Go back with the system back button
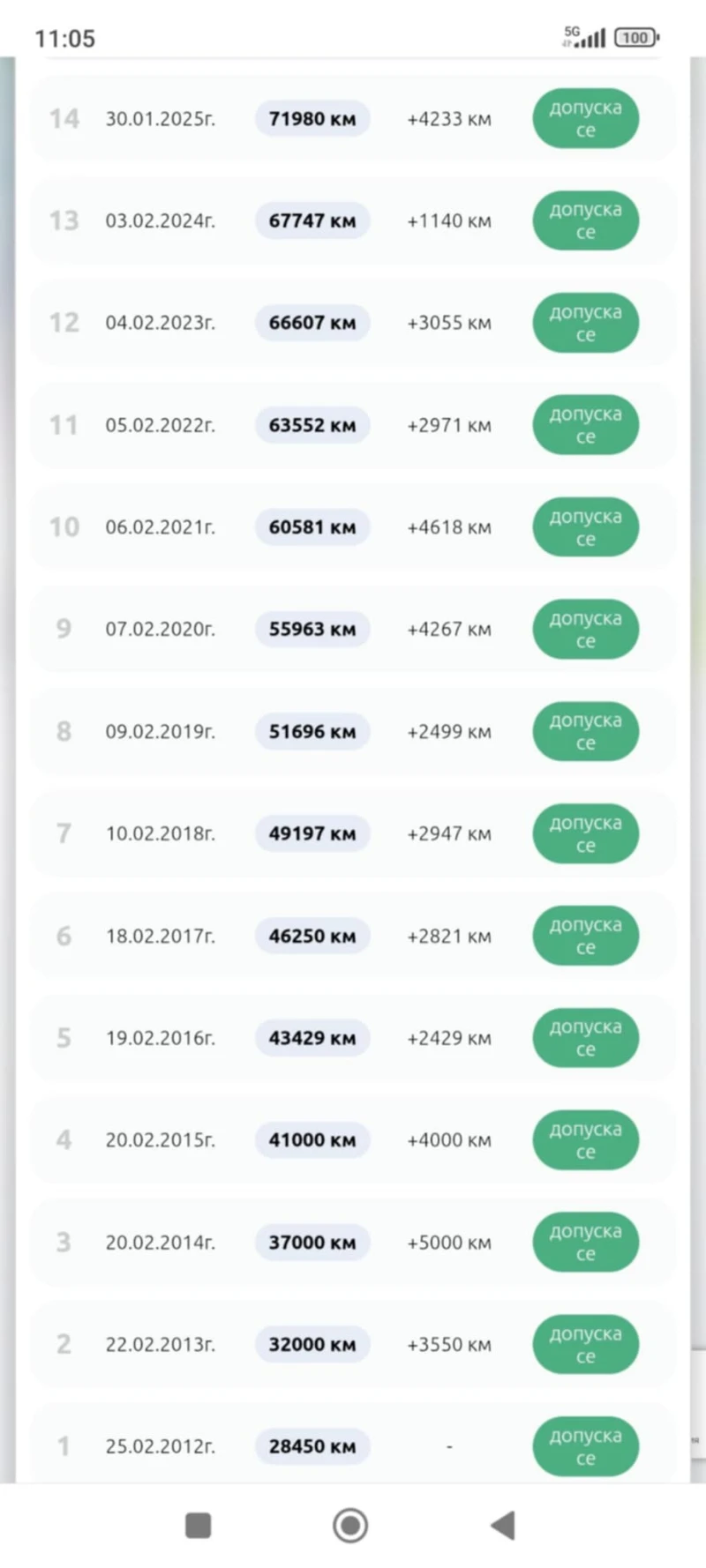Viewport: 706px width, 1568px height. 503,1525
